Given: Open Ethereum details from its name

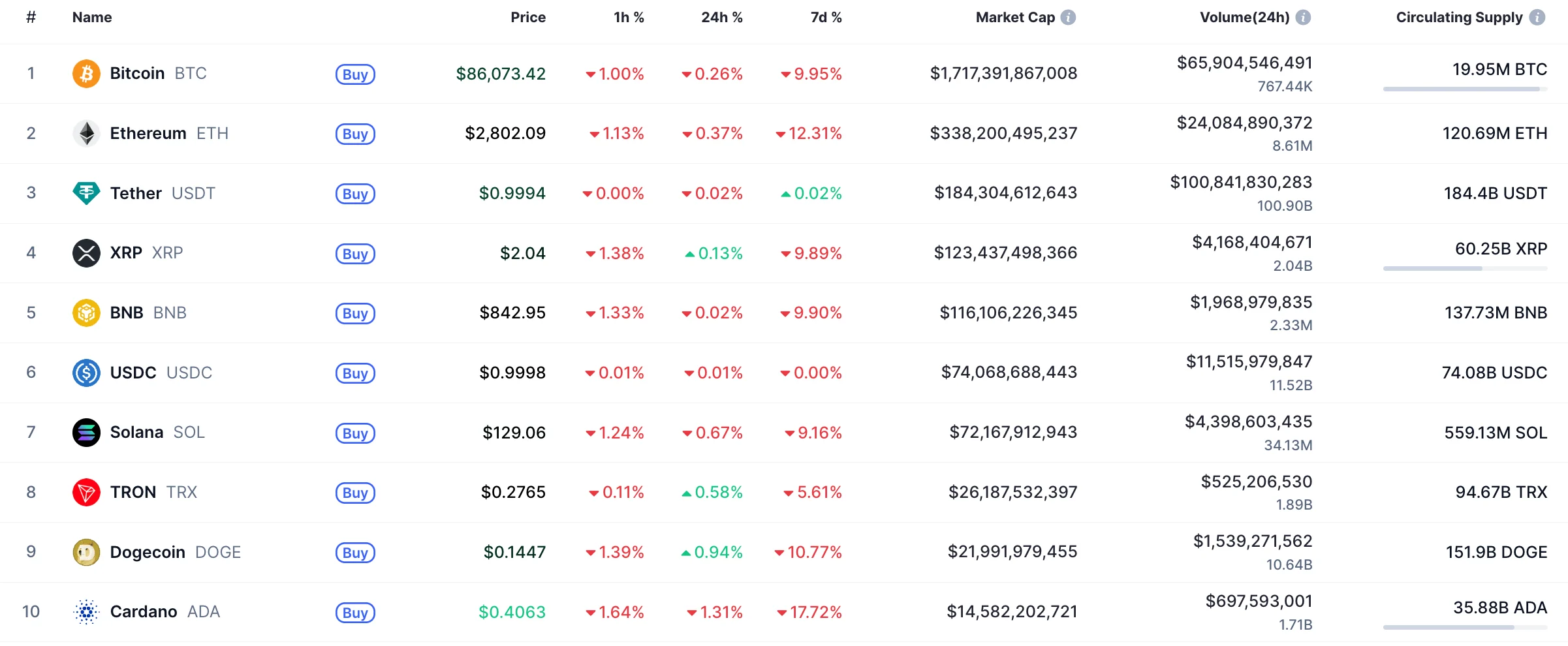Looking at the screenshot, I should tap(148, 133).
